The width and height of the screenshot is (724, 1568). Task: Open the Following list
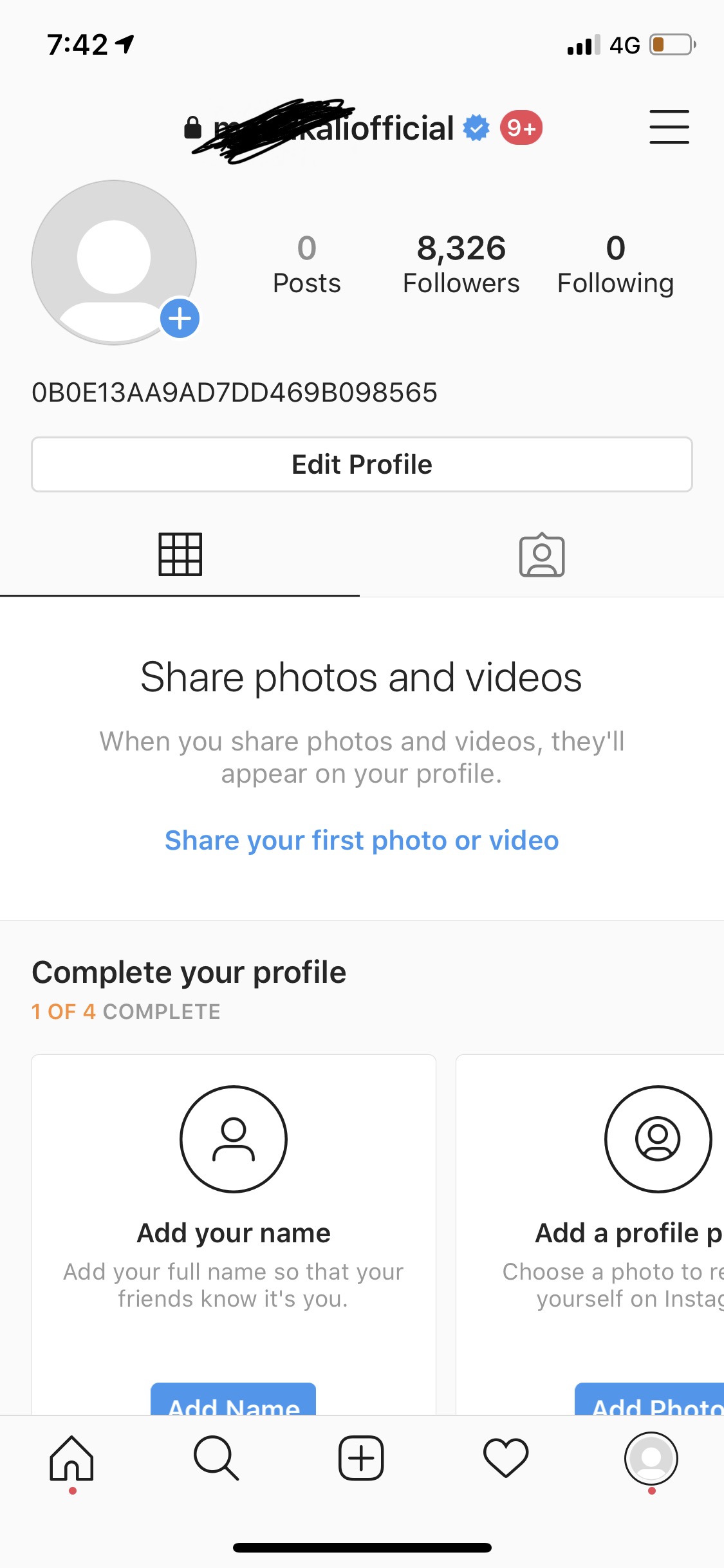point(615,265)
